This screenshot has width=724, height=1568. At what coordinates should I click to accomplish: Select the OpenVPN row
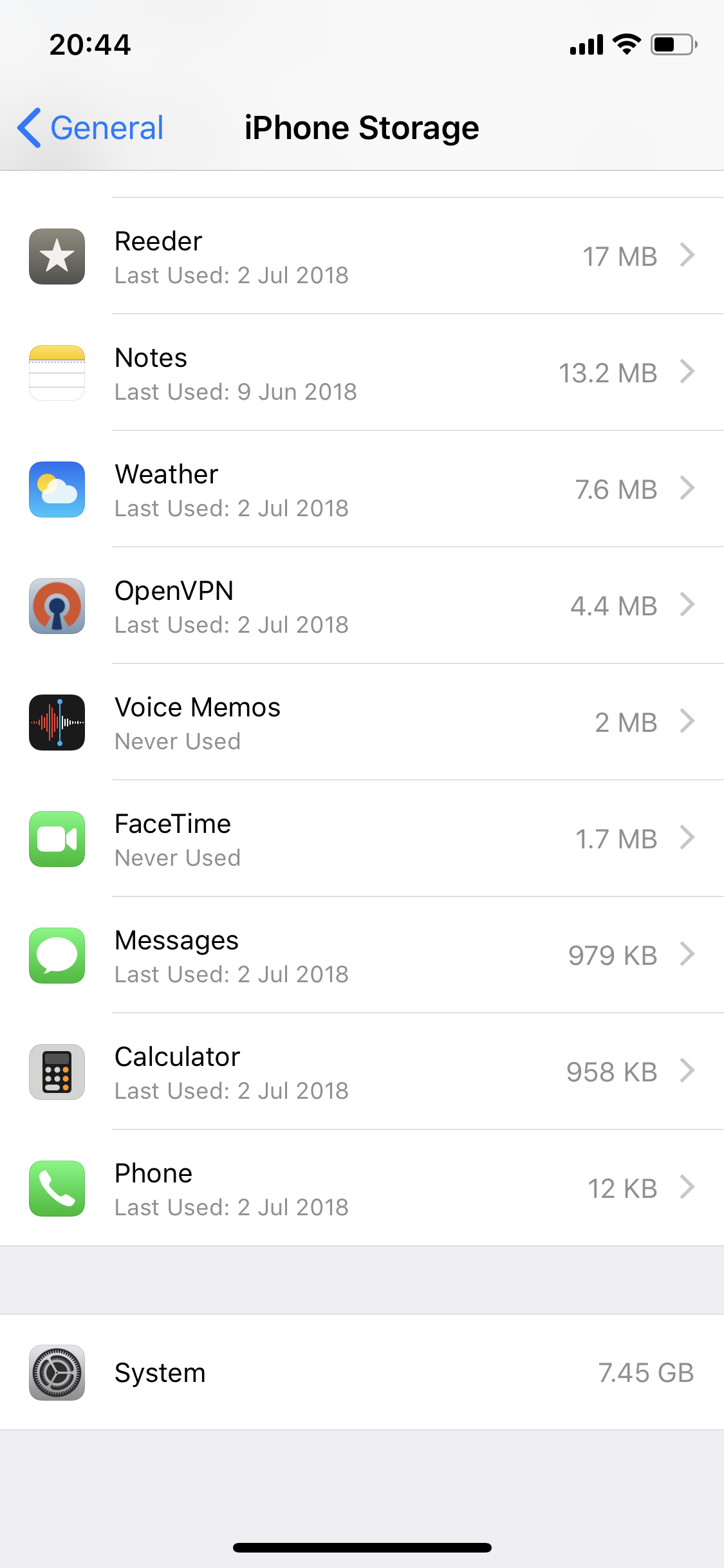point(362,606)
